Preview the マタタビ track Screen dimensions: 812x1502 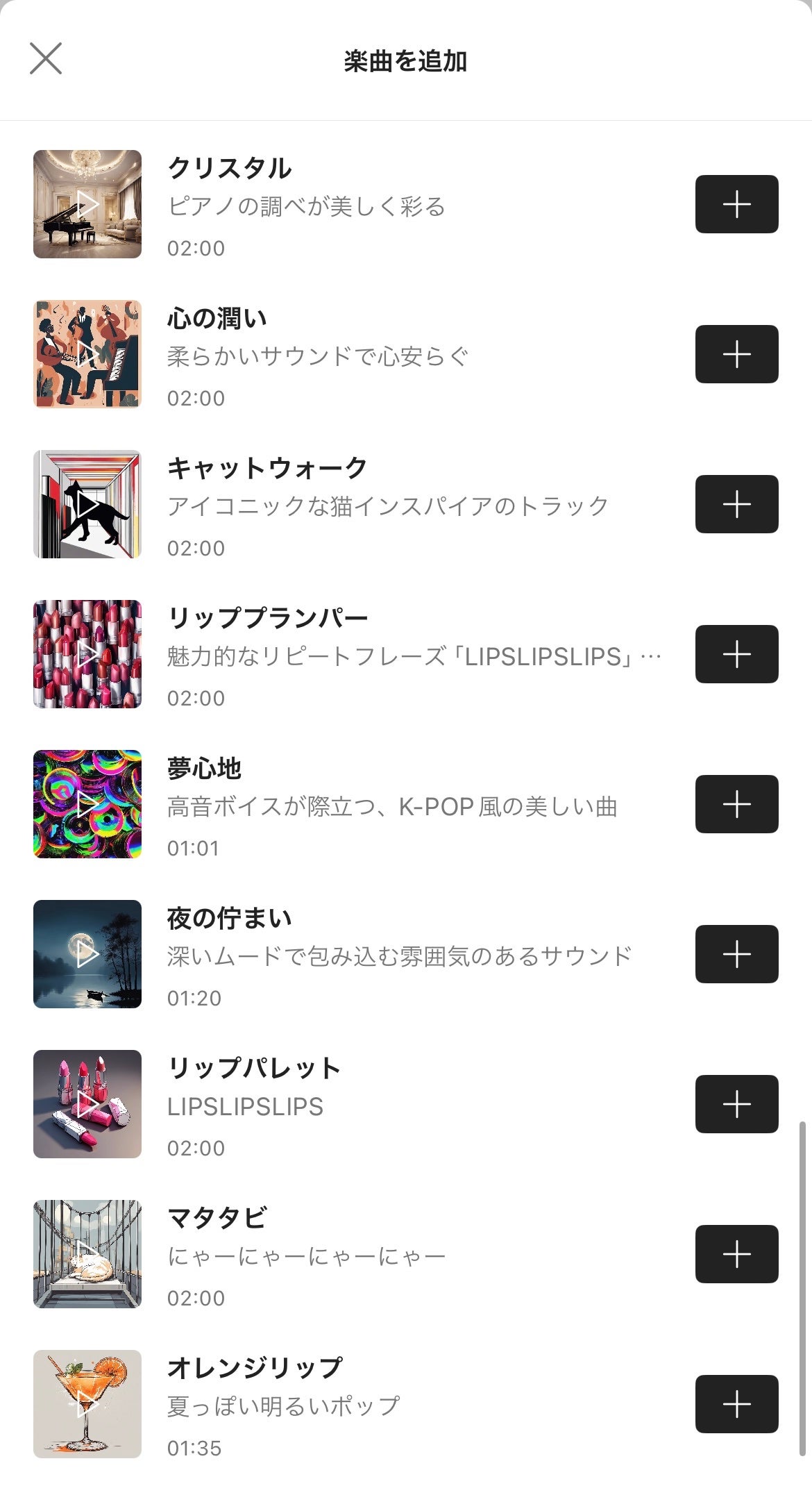87,1254
